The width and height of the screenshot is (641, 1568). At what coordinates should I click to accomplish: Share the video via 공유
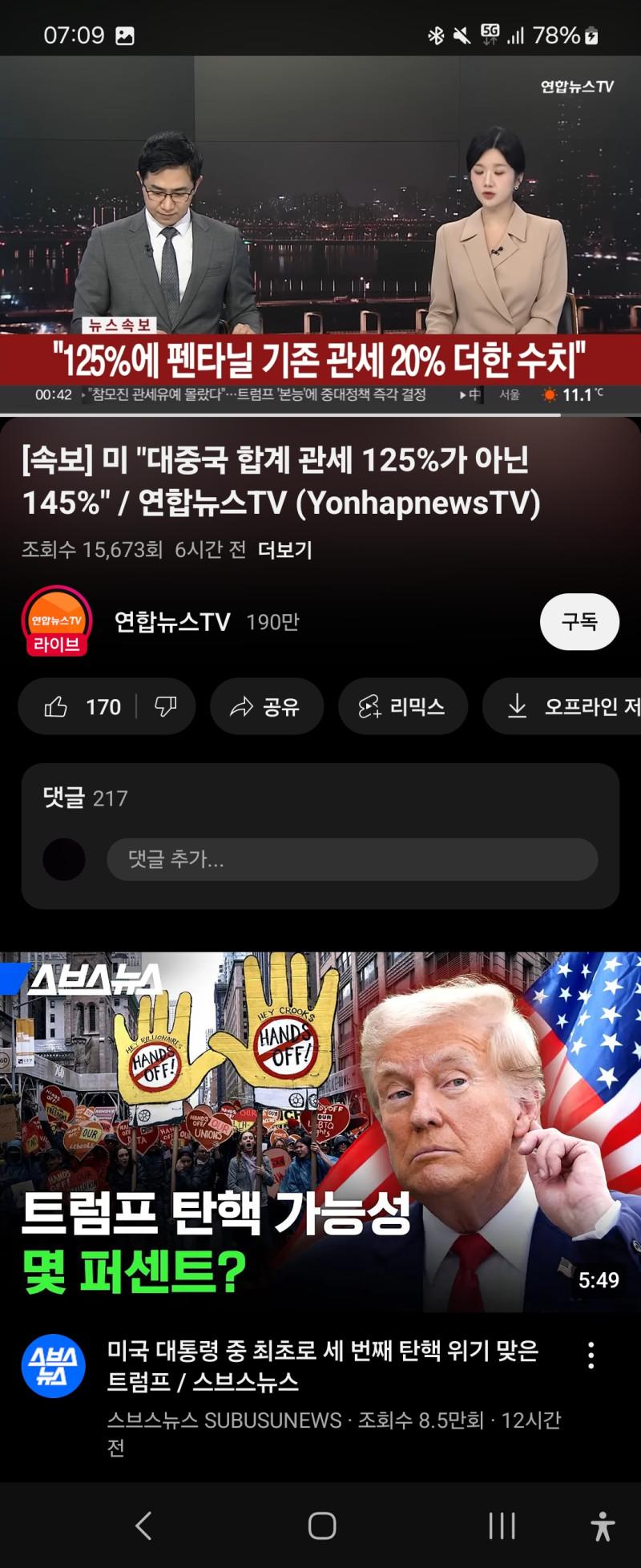coord(266,706)
